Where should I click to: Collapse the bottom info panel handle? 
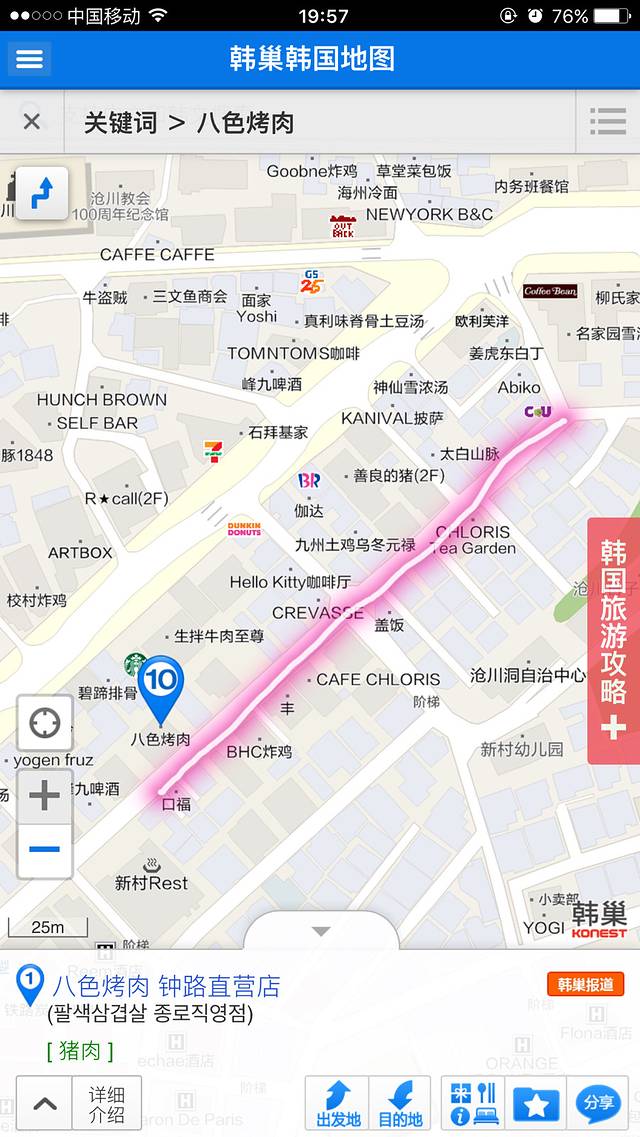click(321, 931)
